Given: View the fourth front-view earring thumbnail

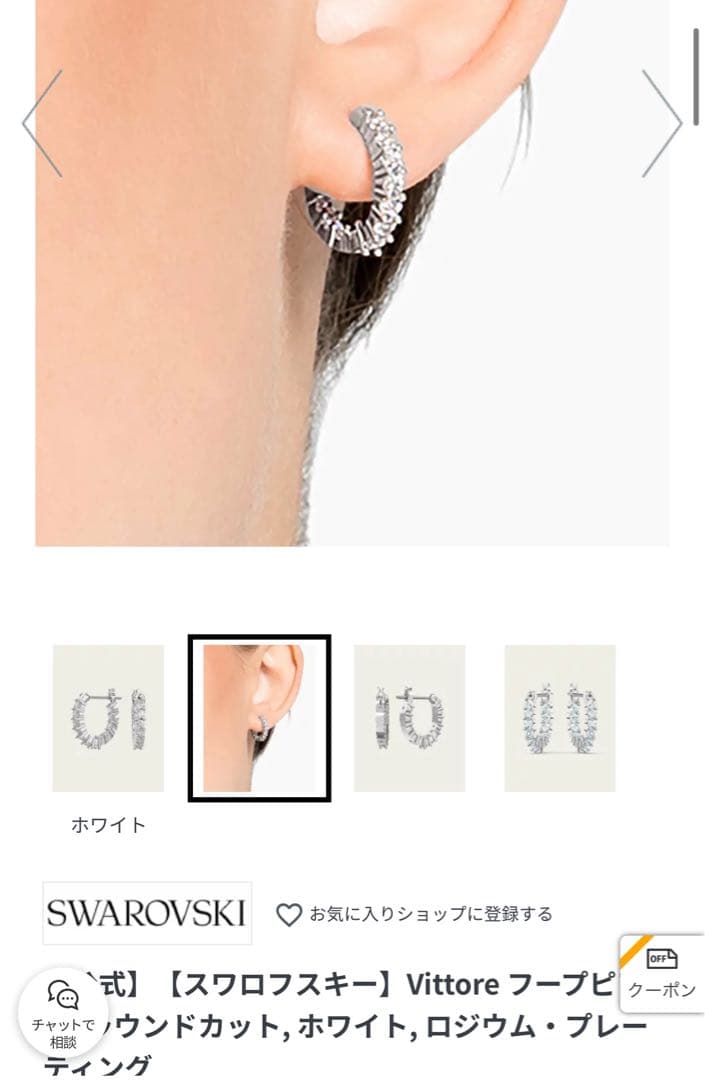Looking at the screenshot, I should [x=559, y=718].
